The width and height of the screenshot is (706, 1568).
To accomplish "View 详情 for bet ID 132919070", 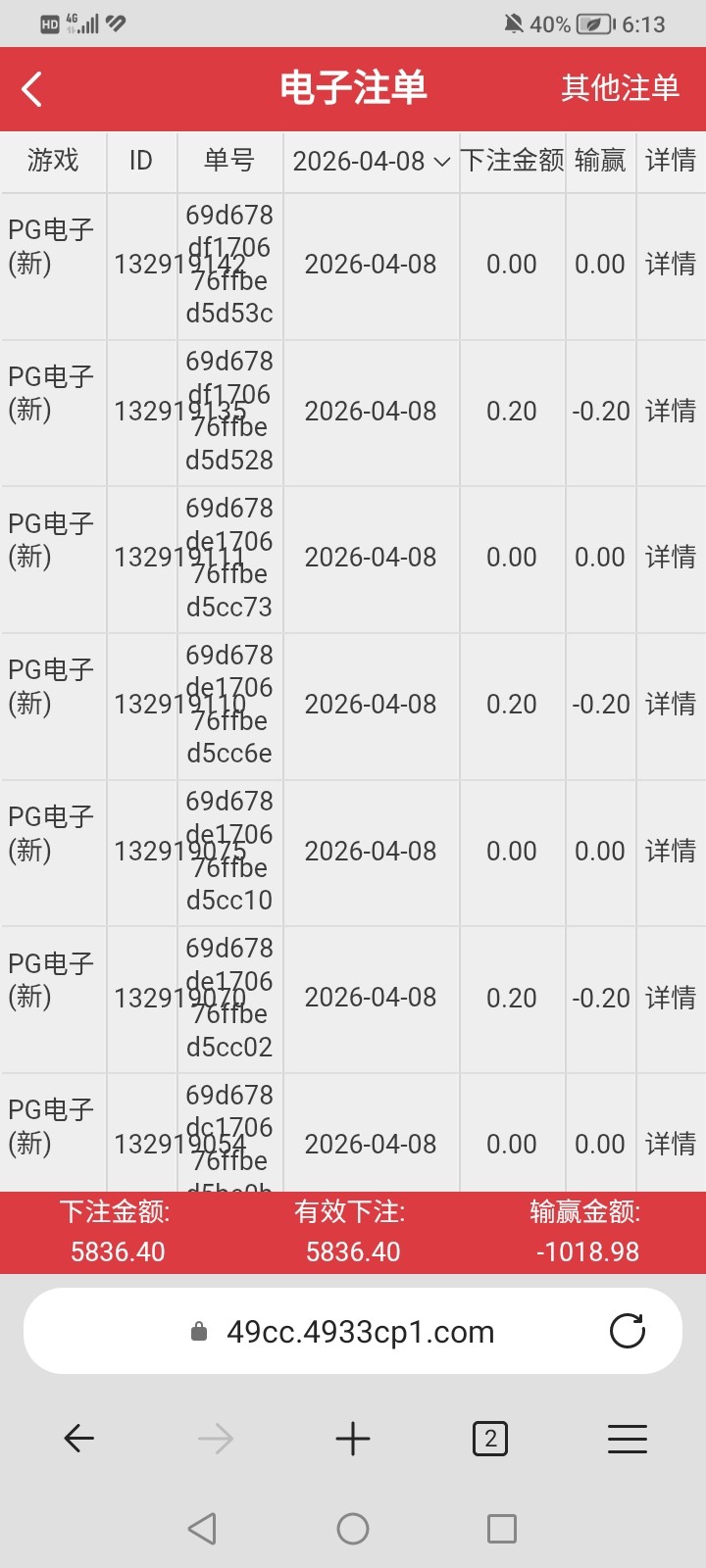I will pyautogui.click(x=671, y=998).
